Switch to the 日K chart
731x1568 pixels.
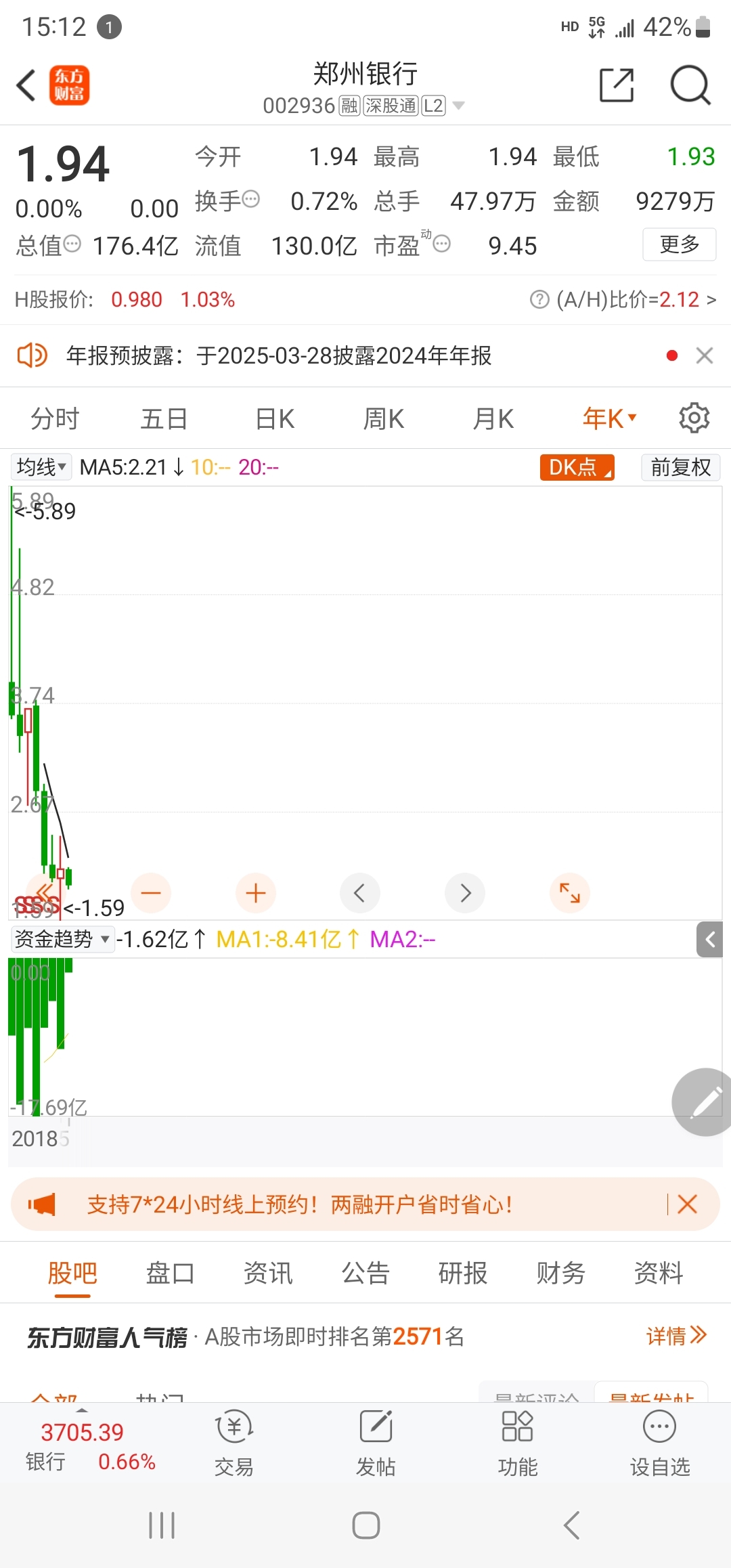[275, 418]
